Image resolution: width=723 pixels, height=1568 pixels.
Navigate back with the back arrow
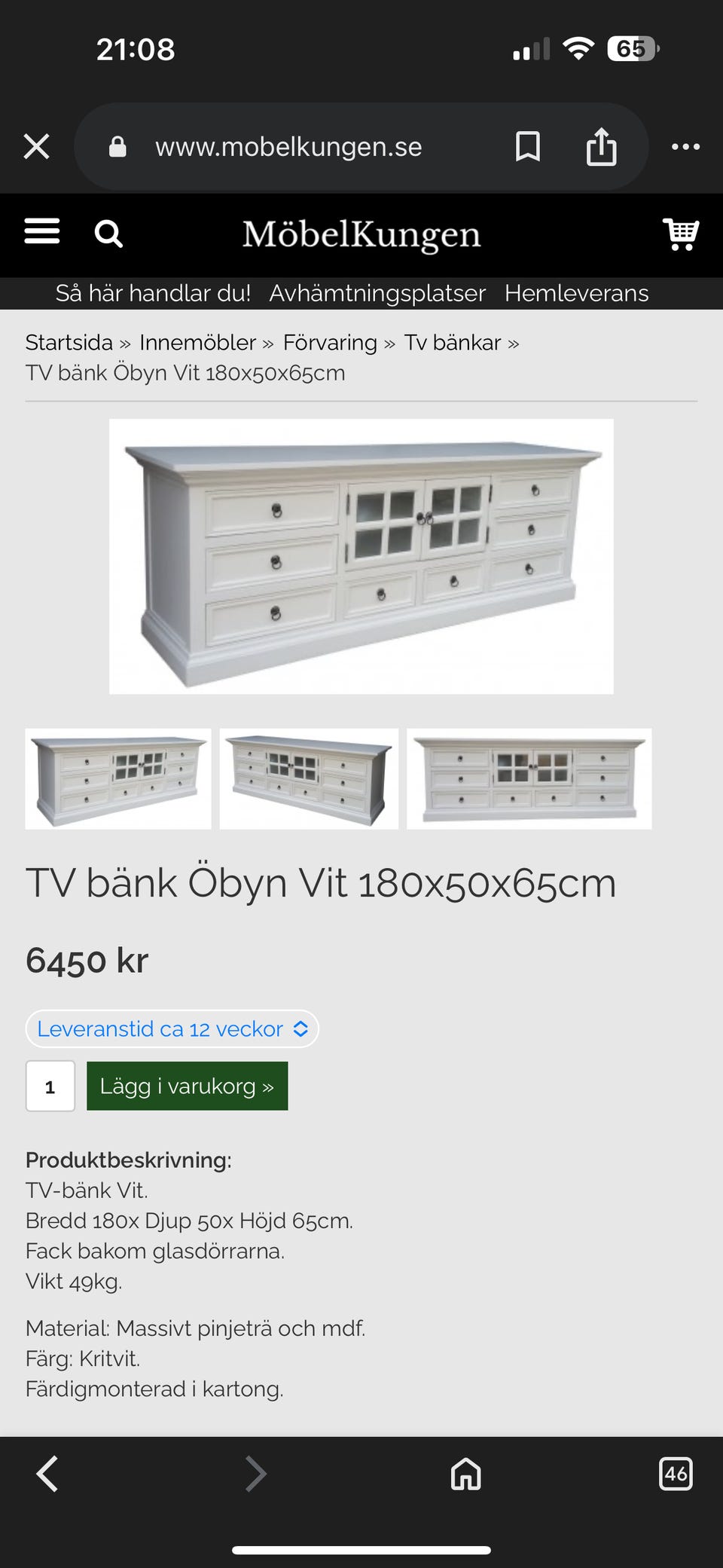47,1475
